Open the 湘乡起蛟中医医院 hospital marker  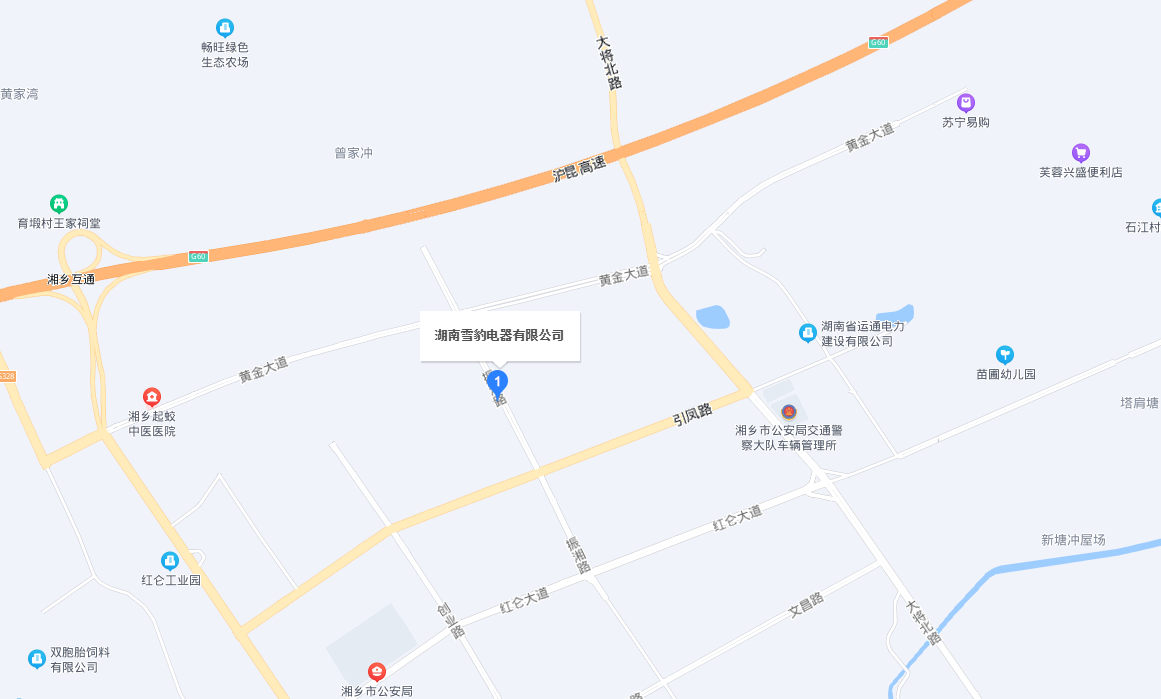click(152, 397)
